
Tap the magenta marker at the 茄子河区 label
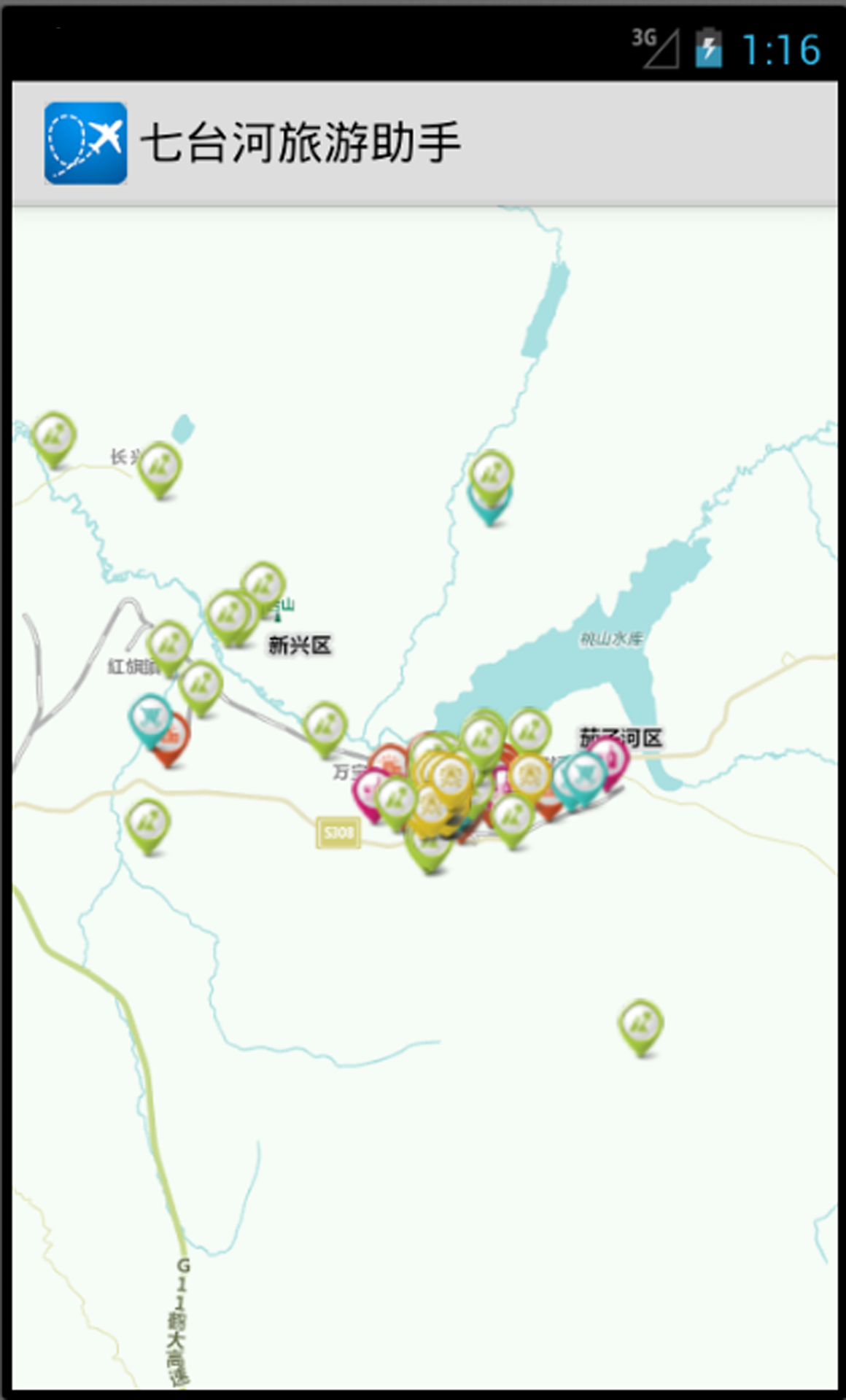pyautogui.click(x=611, y=757)
